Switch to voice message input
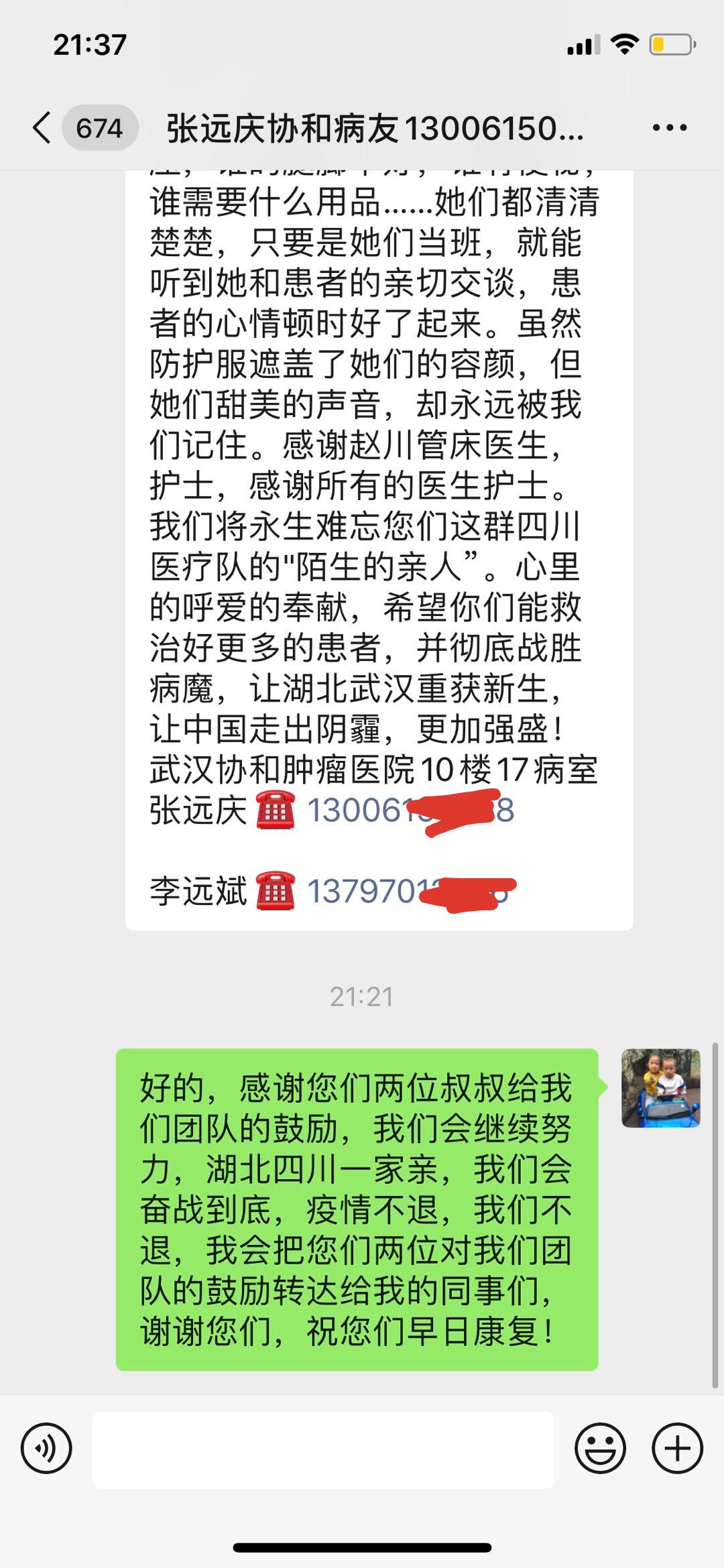The width and height of the screenshot is (724, 1568). tap(46, 1449)
